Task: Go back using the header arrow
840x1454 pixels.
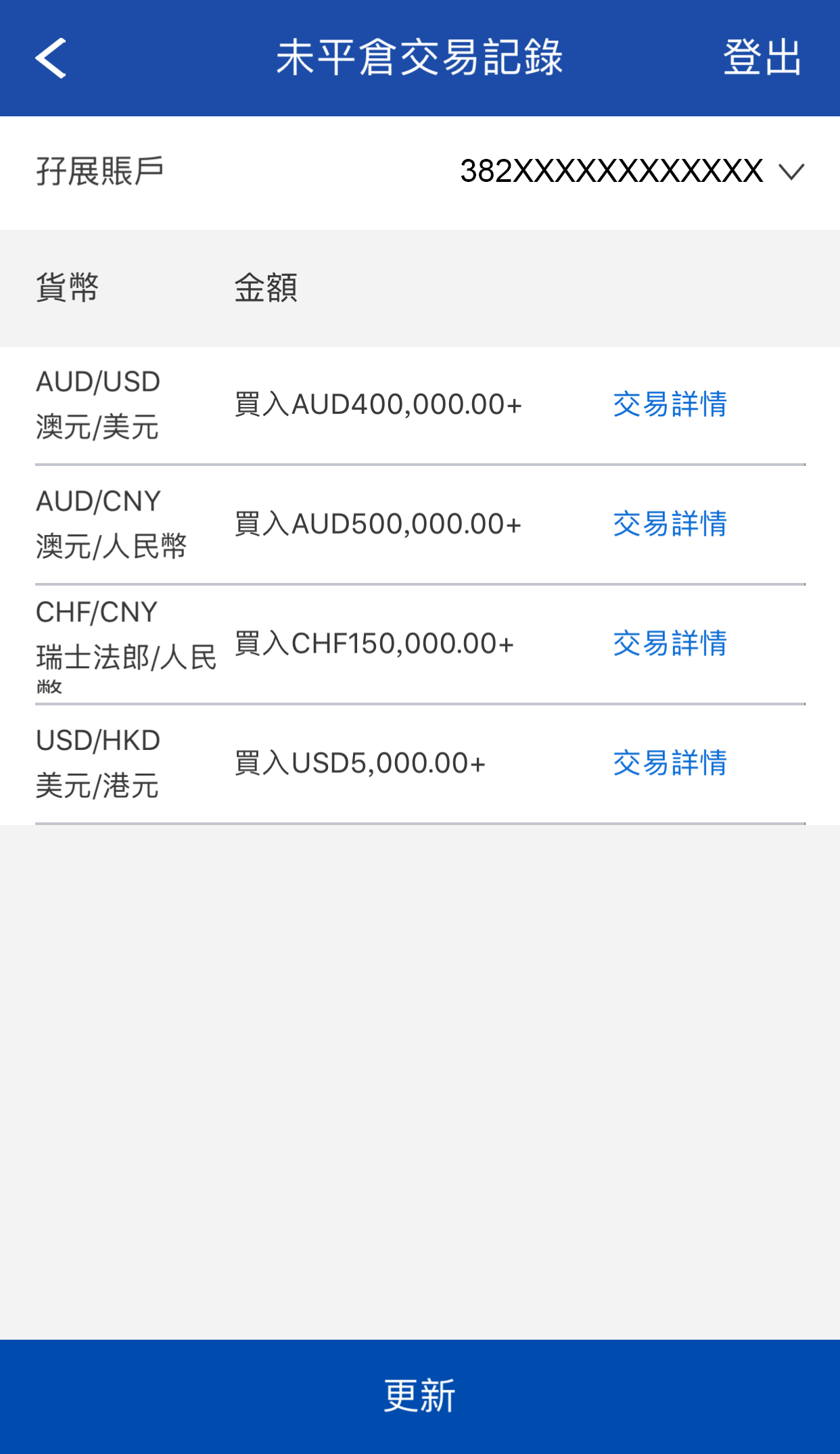Action: coord(51,58)
